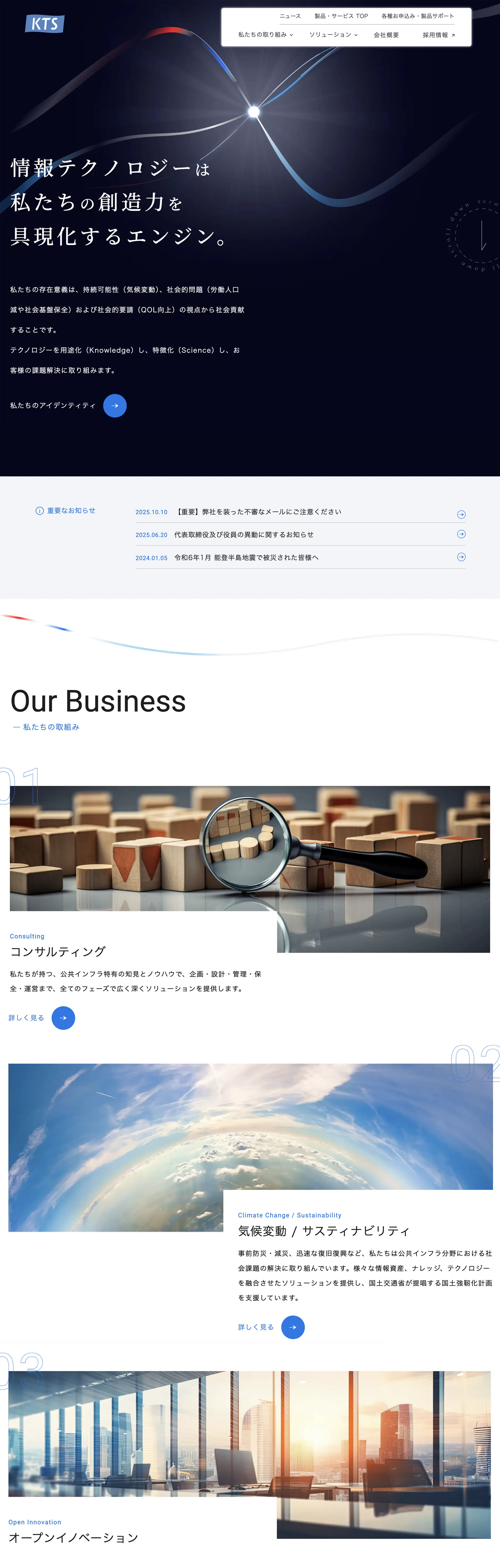The height and width of the screenshot is (1568, 500).
Task: Tap the arrow beside 私たちのアイデンティティ
Action: pos(114,405)
